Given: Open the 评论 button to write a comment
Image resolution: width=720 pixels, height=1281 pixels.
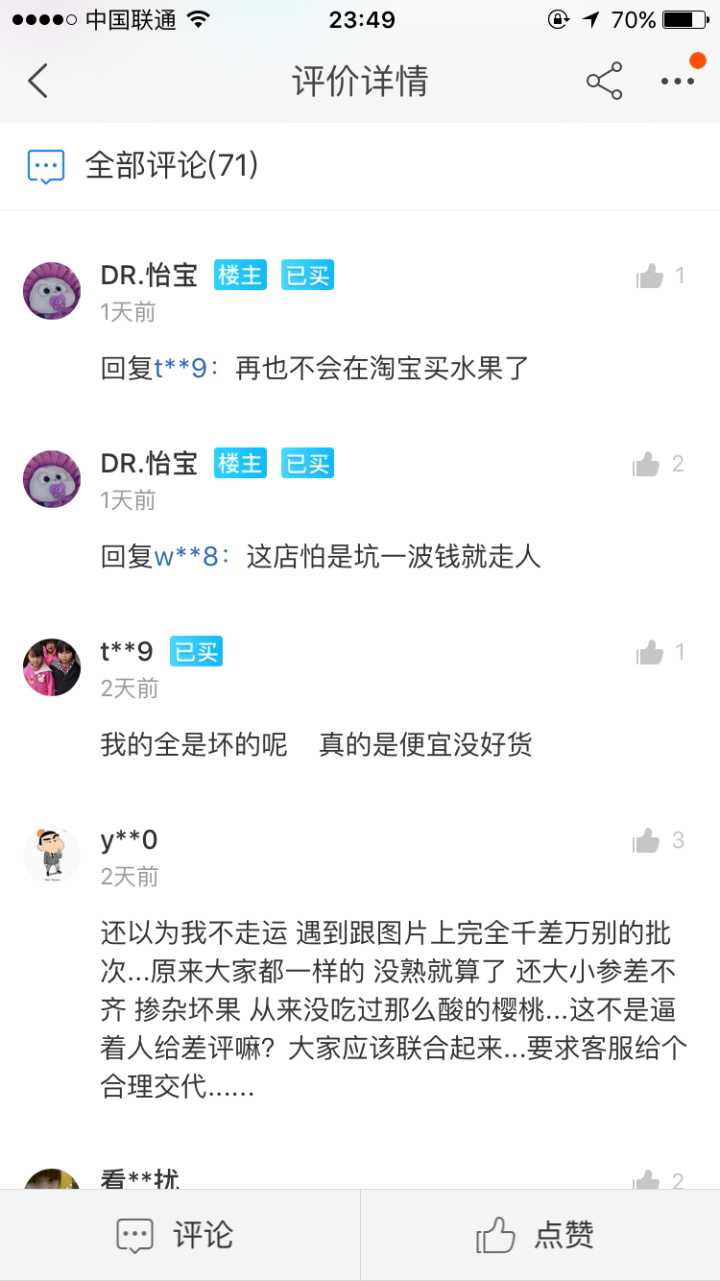Looking at the screenshot, I should (x=176, y=1235).
